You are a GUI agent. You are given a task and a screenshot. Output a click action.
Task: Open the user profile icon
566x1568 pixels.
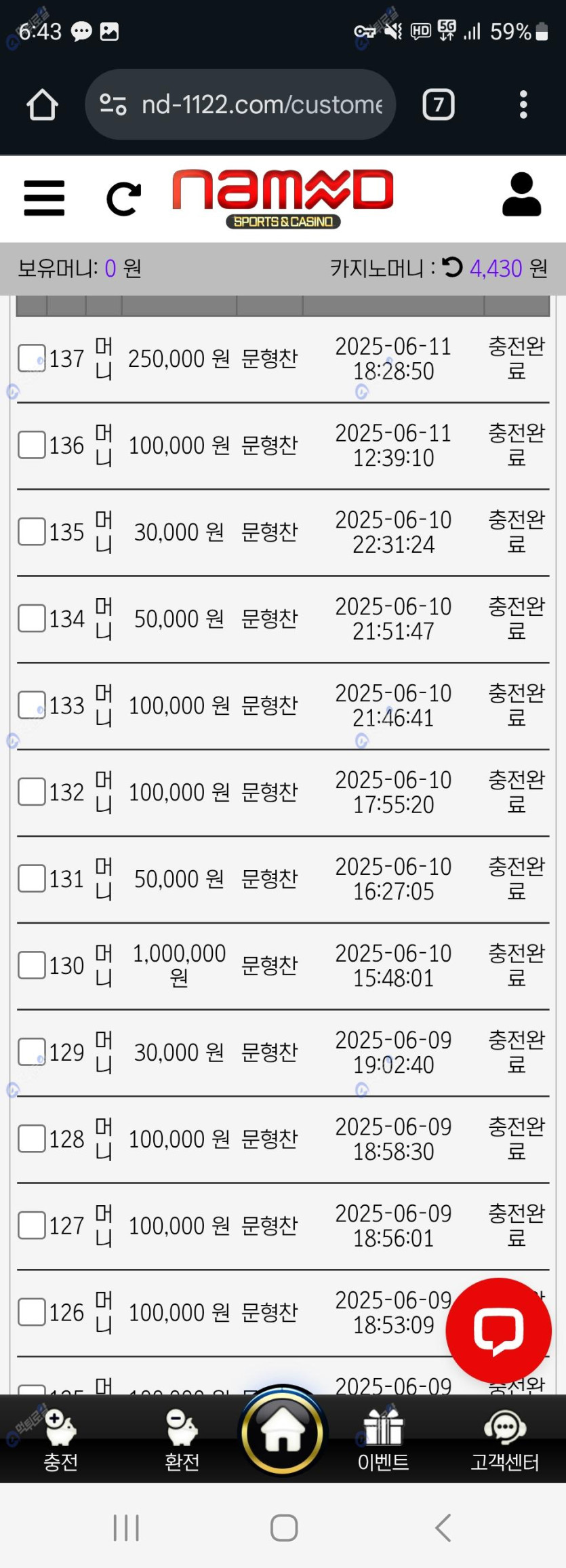coord(521,195)
